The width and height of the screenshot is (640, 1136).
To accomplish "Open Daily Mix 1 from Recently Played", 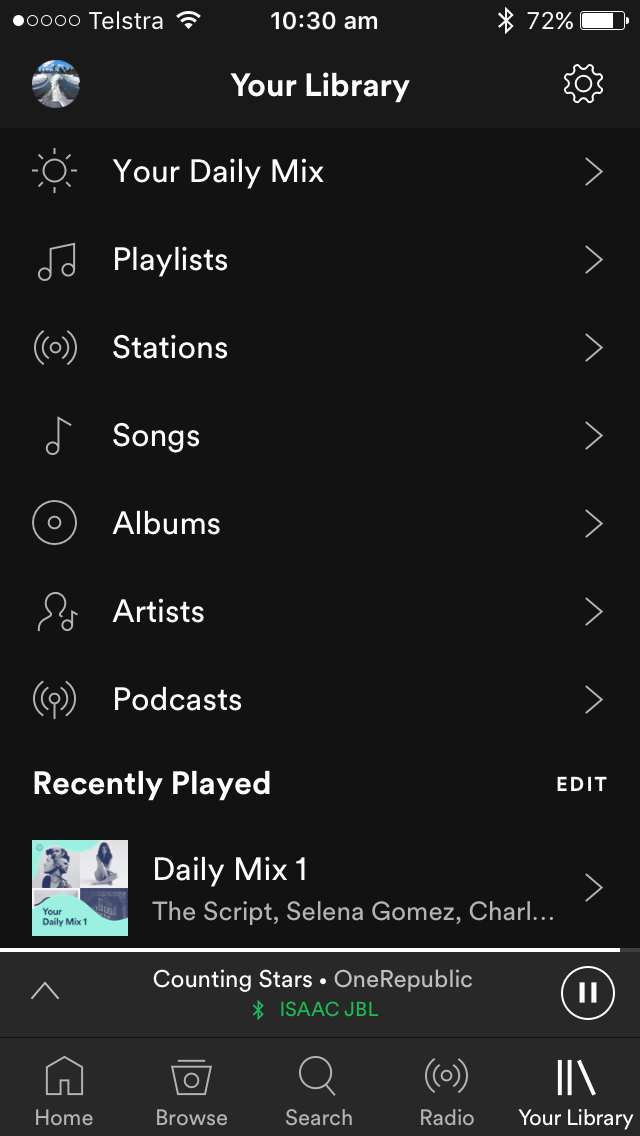I will tap(320, 888).
